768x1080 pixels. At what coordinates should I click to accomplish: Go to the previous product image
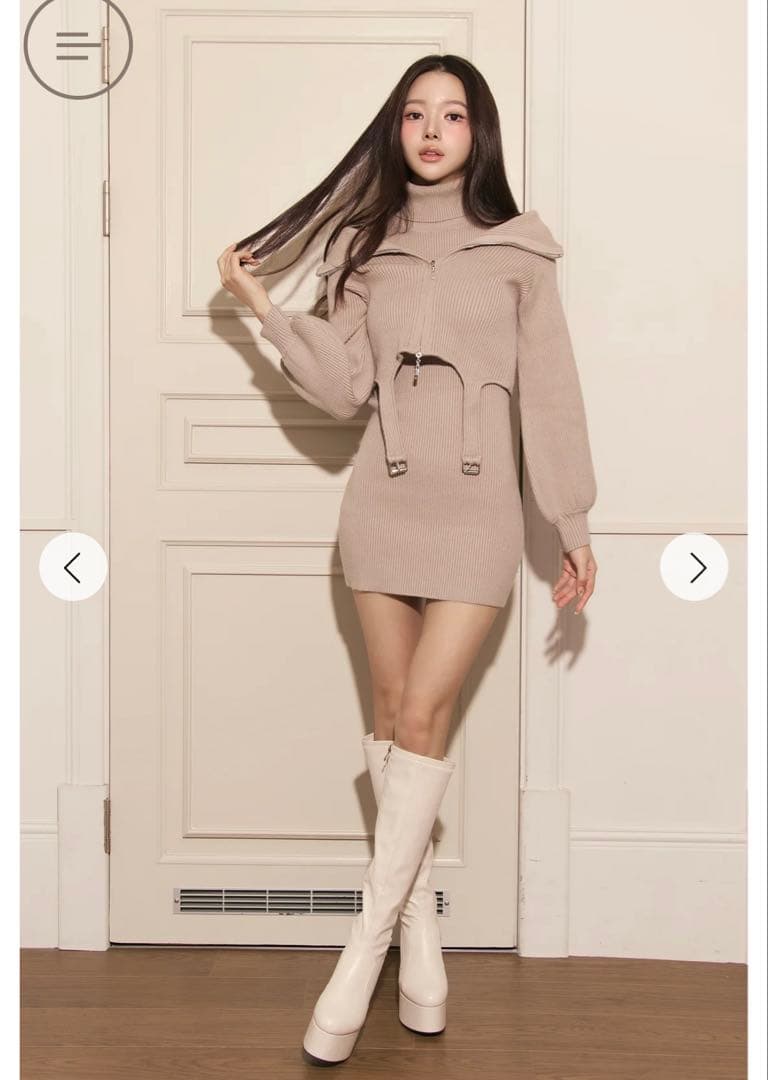pos(73,567)
